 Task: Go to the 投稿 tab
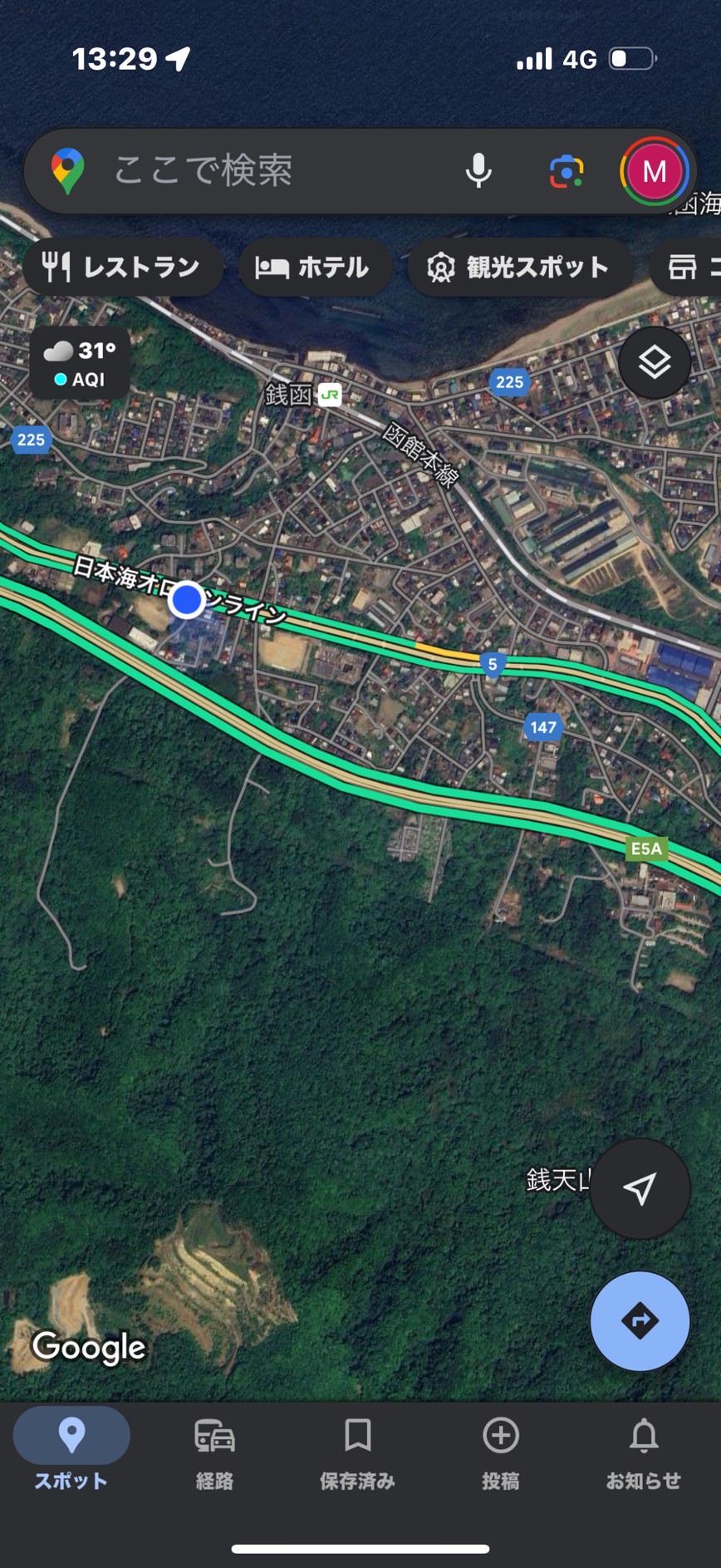tap(500, 1450)
